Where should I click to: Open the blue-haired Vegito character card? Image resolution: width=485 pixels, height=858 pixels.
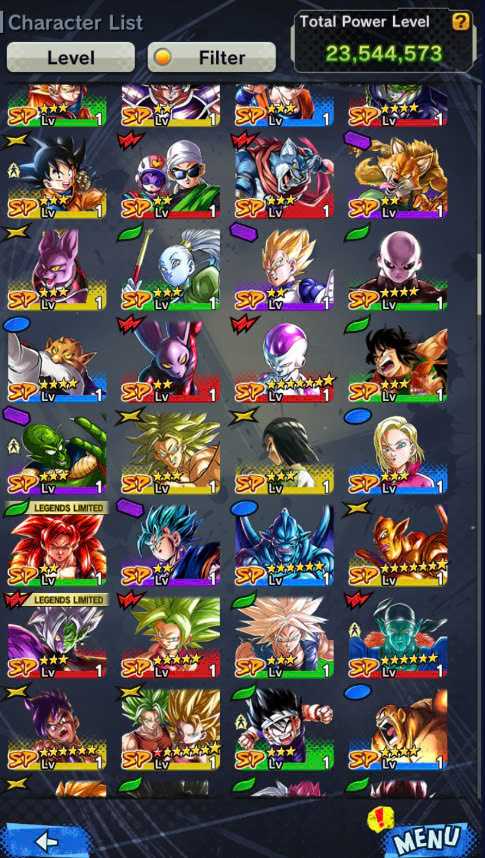[x=170, y=545]
